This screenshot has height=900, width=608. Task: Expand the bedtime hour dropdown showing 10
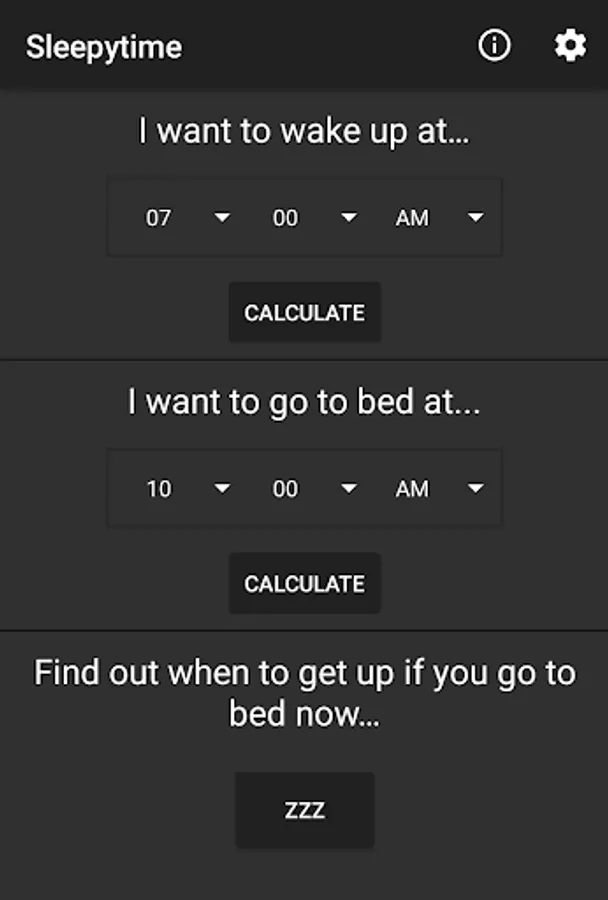187,488
